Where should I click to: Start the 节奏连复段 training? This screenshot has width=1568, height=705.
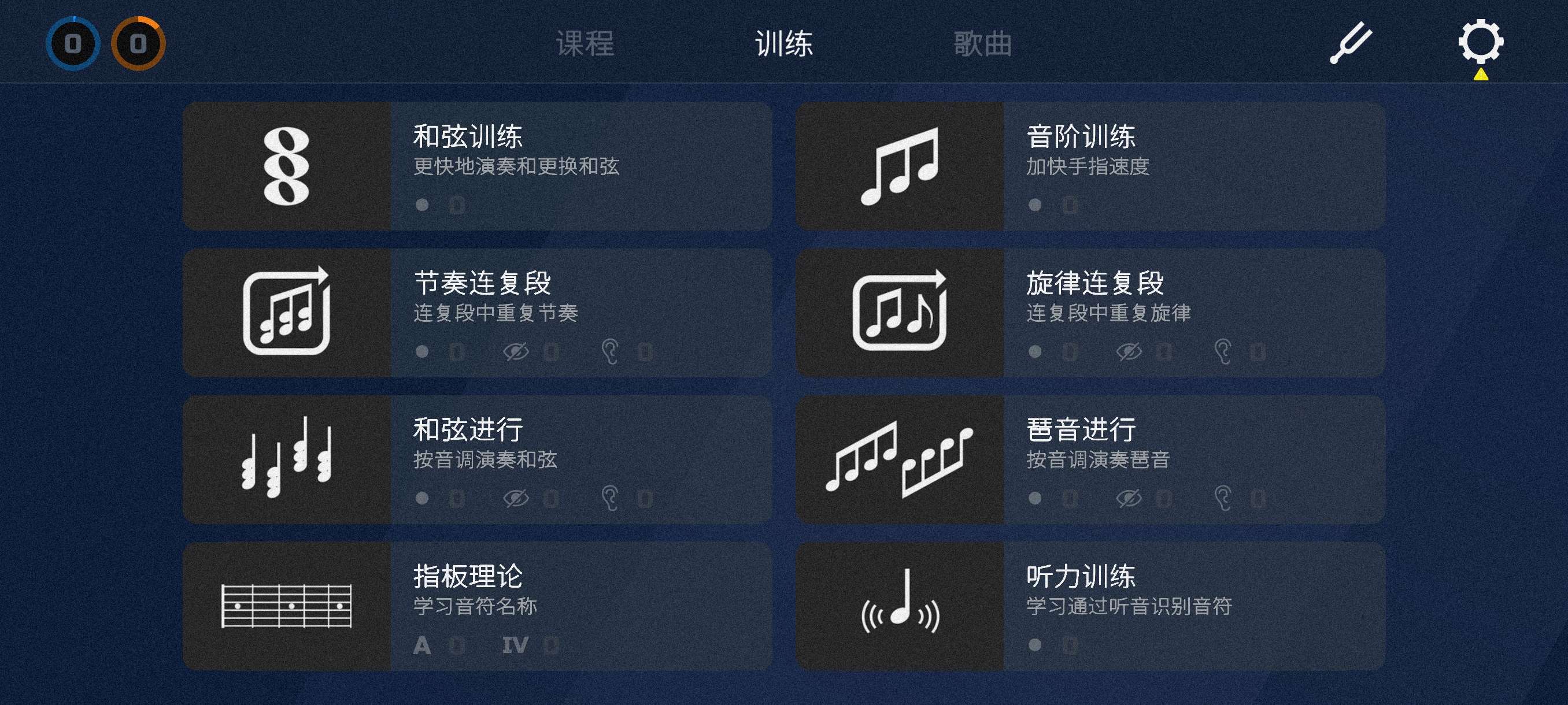tap(477, 312)
